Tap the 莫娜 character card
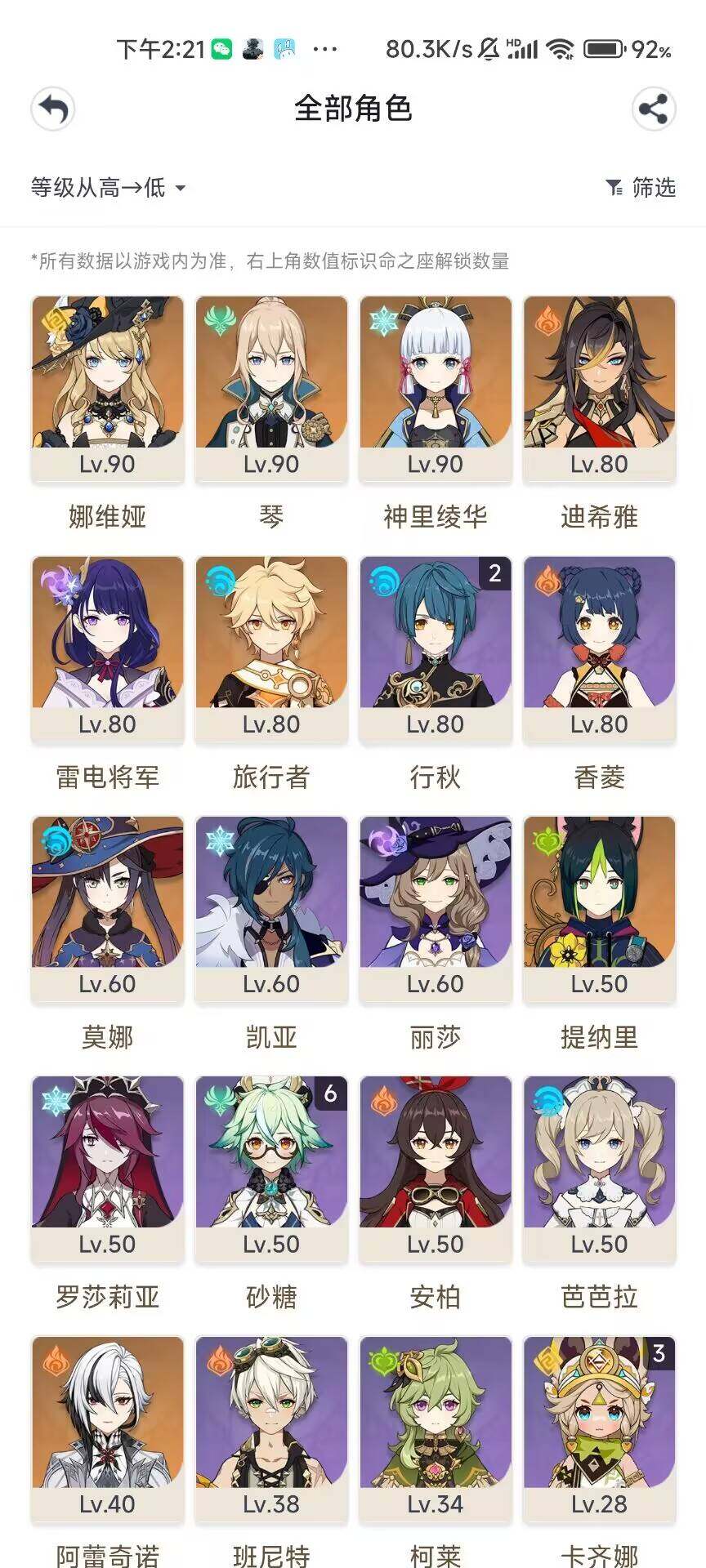The width and height of the screenshot is (706, 1568). [108, 907]
